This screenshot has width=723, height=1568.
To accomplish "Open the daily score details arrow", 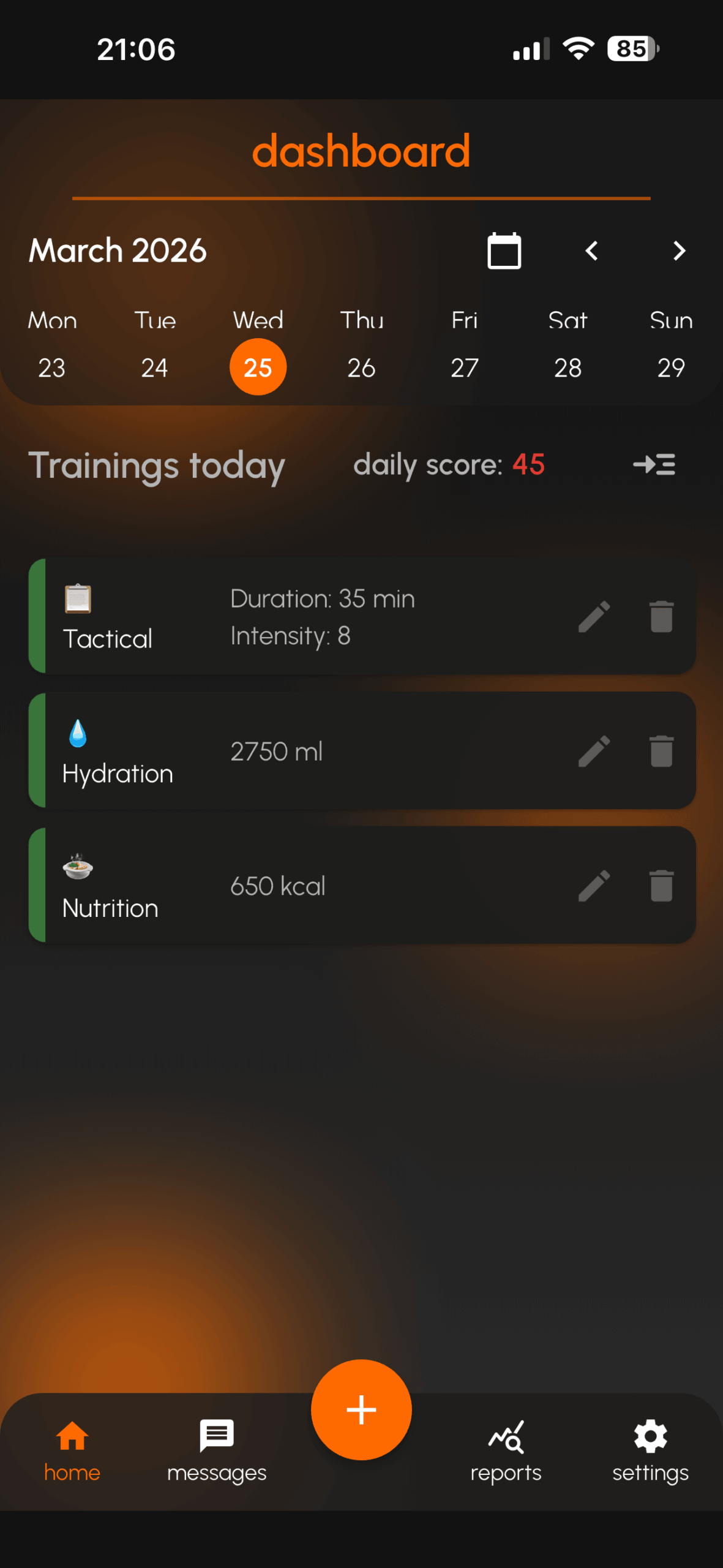I will (654, 465).
